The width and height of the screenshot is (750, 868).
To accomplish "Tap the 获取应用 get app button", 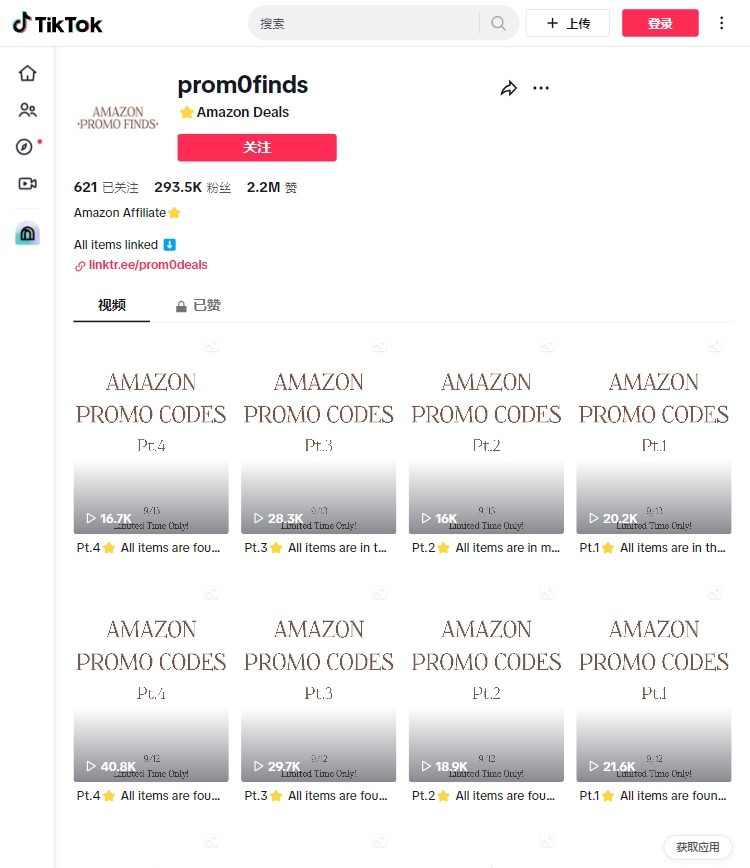I will [697, 847].
